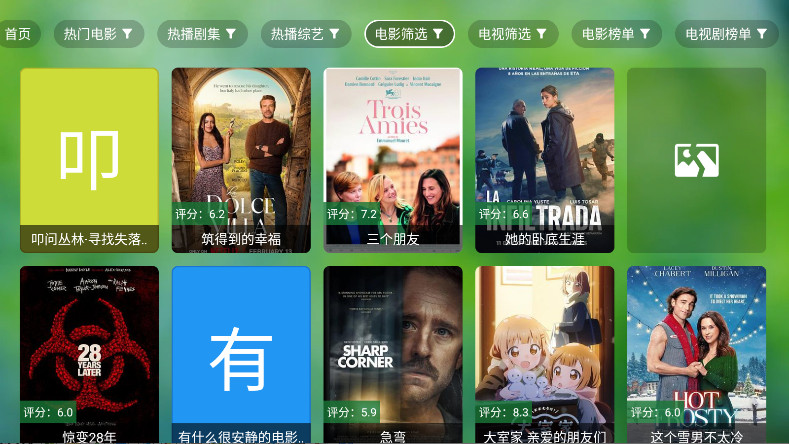The height and width of the screenshot is (444, 789).
Task: Select the 热播综艺 tab
Action: point(306,34)
